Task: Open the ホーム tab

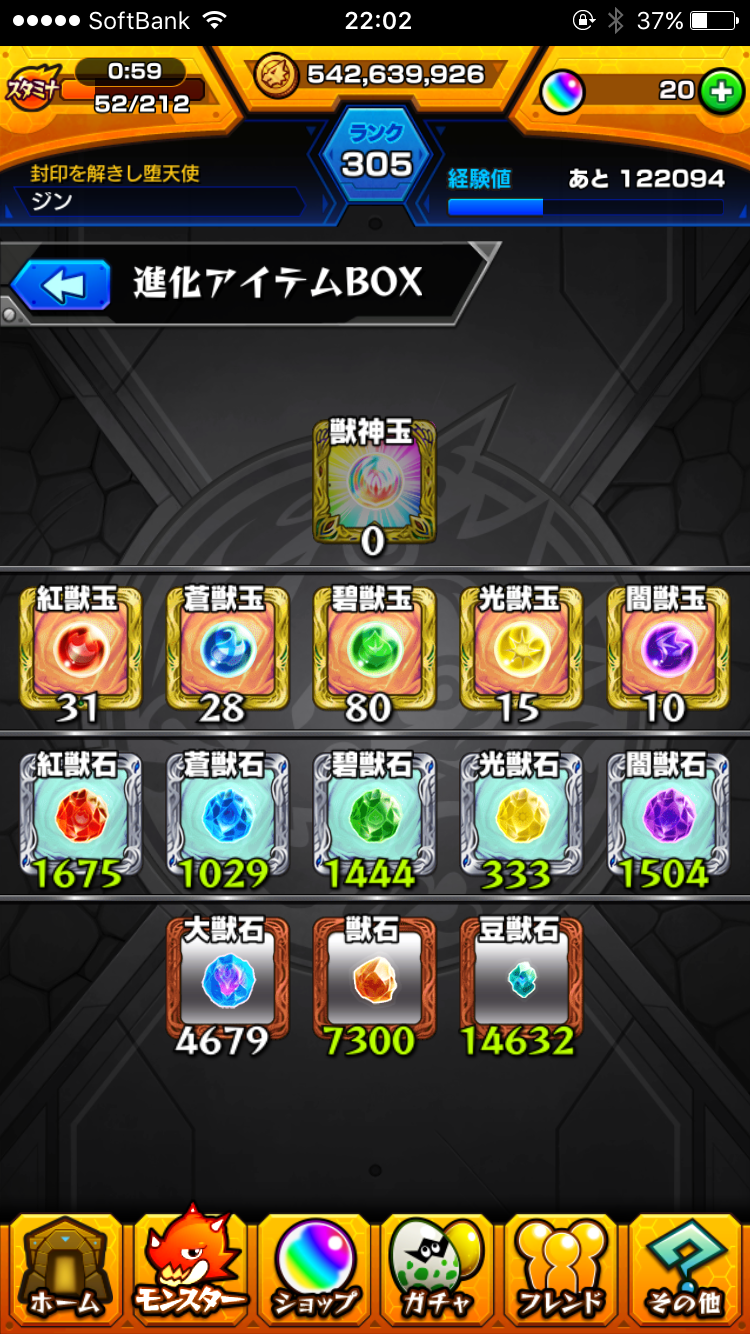Action: [x=63, y=1268]
